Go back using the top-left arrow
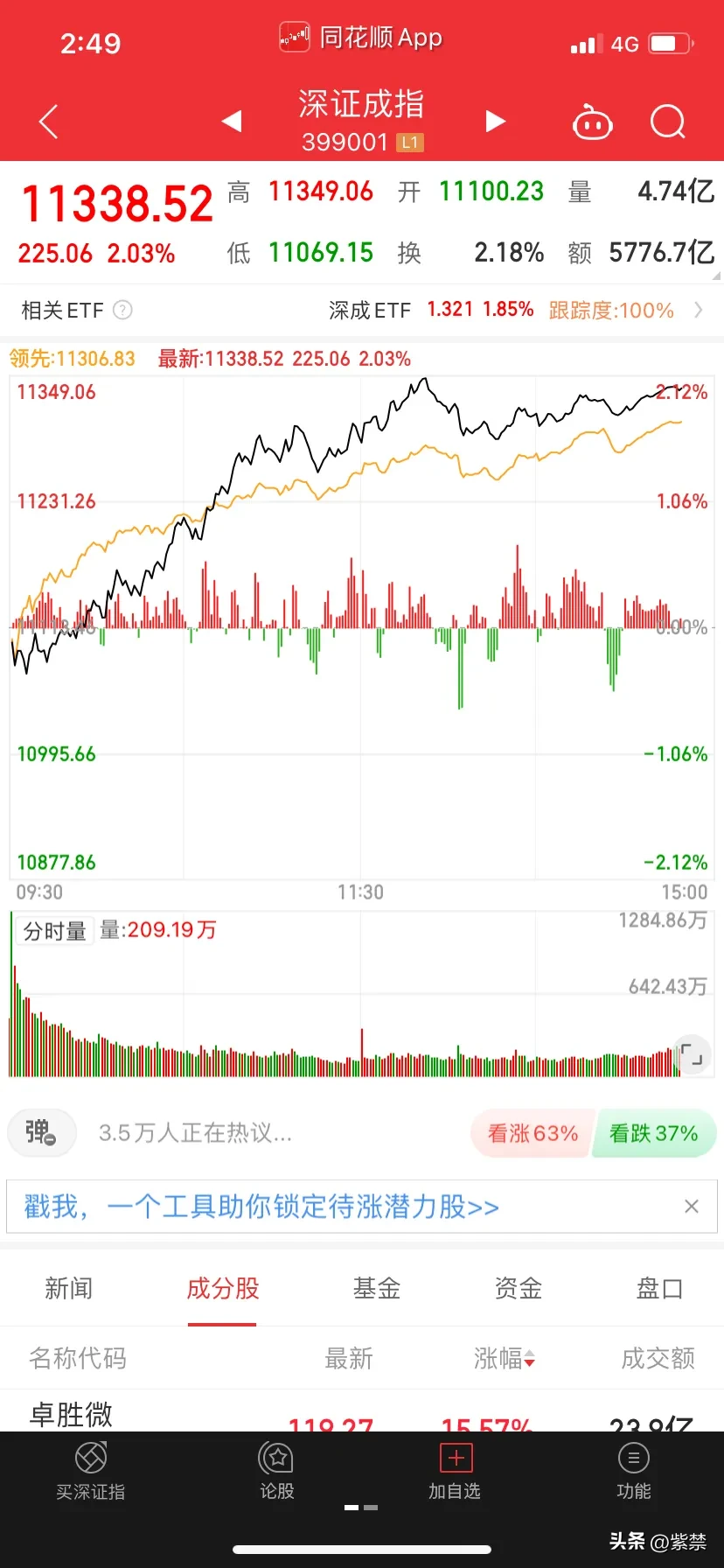The width and height of the screenshot is (724, 1568). coord(49,122)
